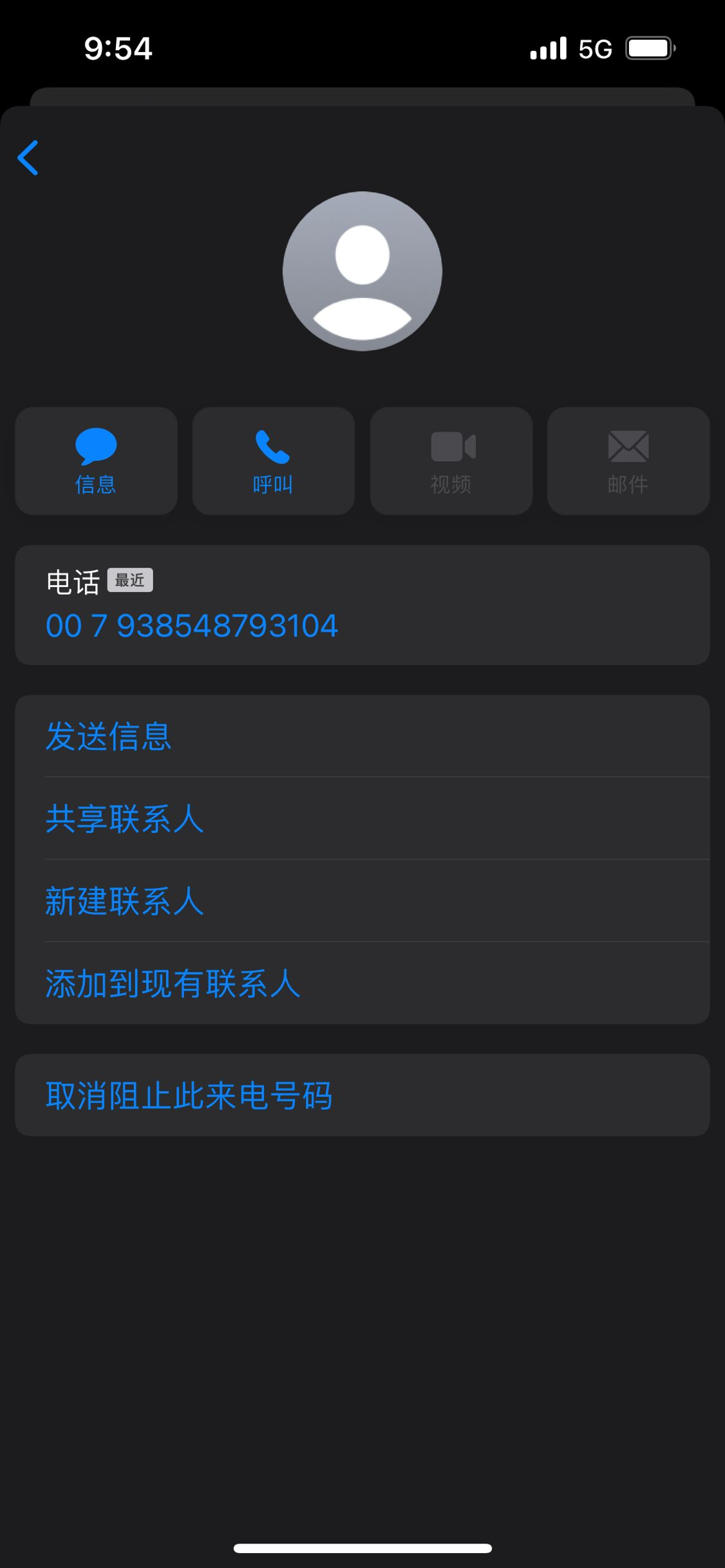Unblock caller via 取消阻止此来电号码

(x=189, y=1095)
